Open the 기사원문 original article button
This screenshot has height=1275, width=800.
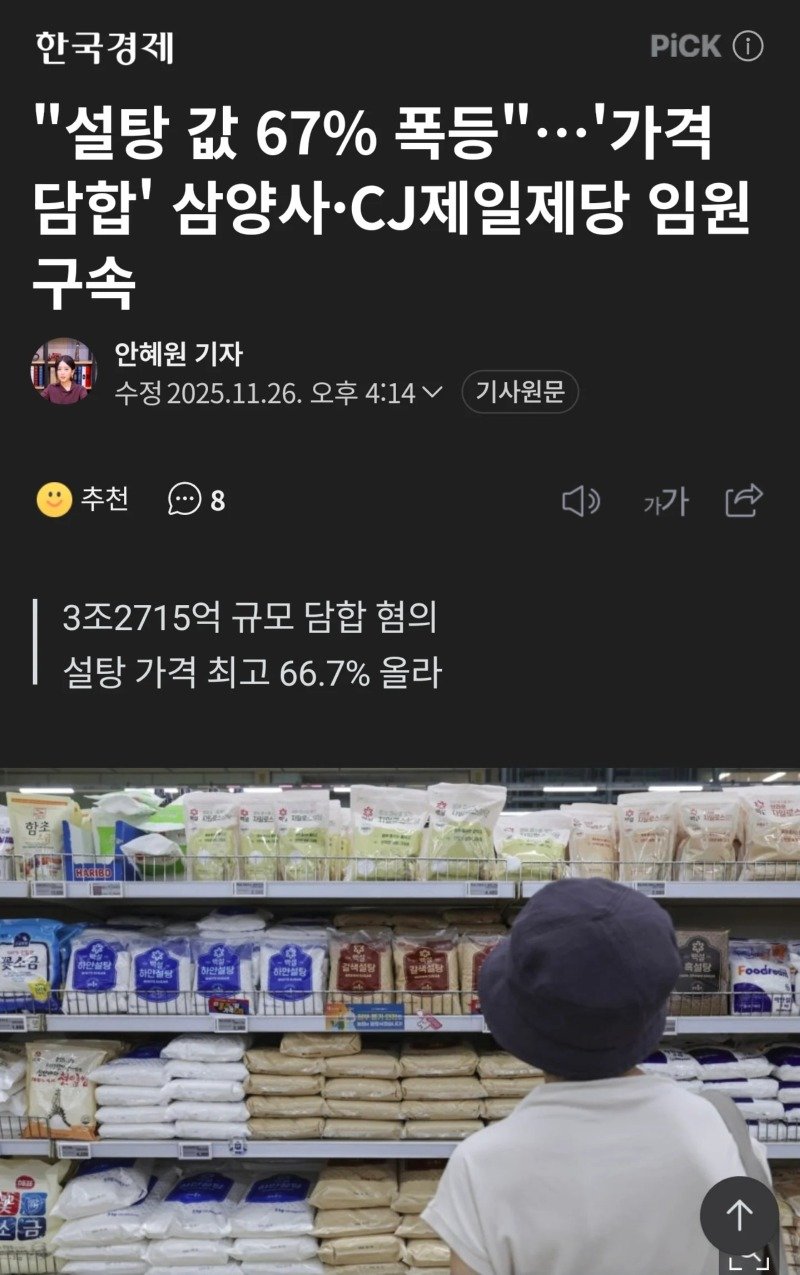521,393
